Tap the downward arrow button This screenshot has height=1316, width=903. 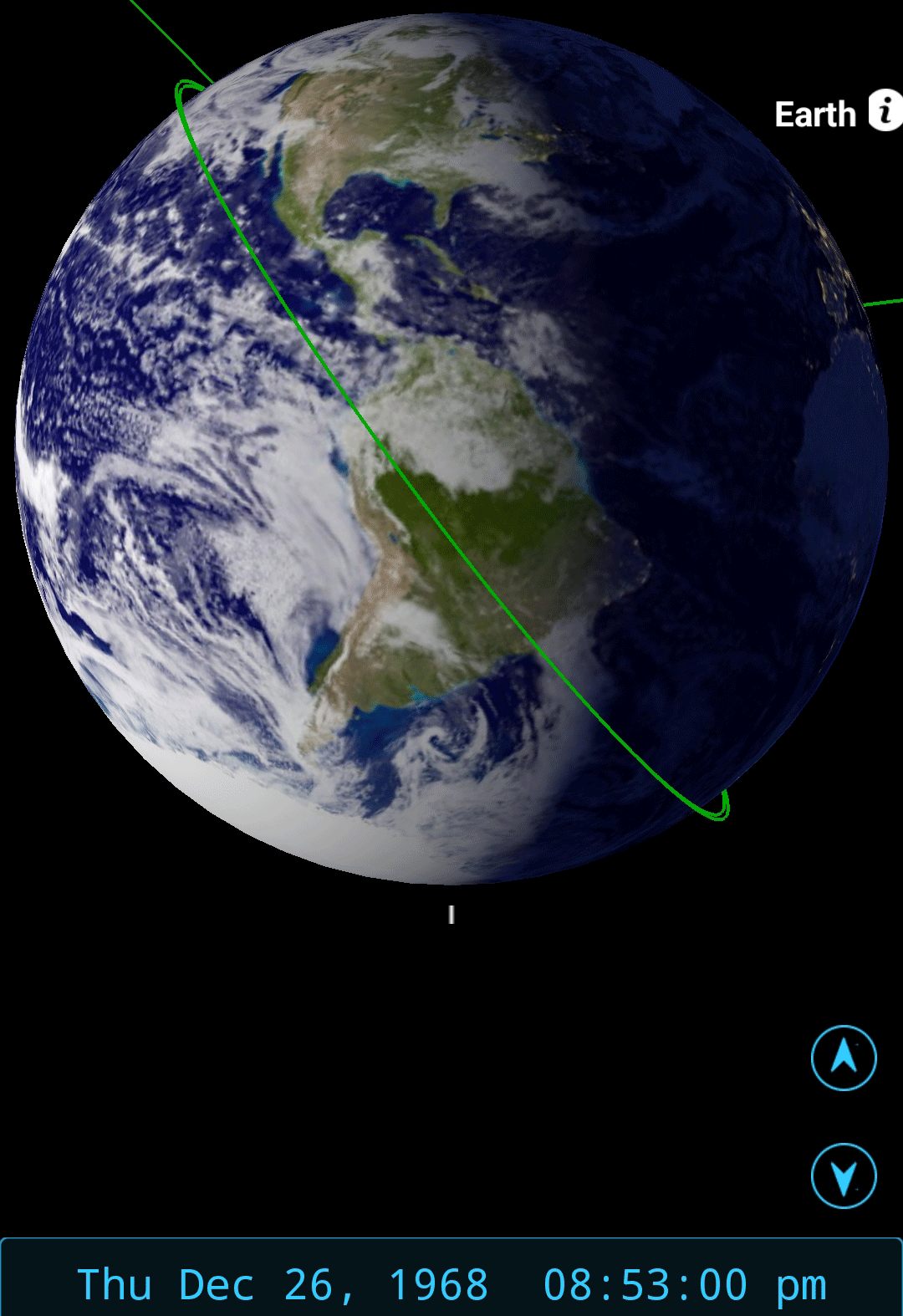coord(844,1176)
